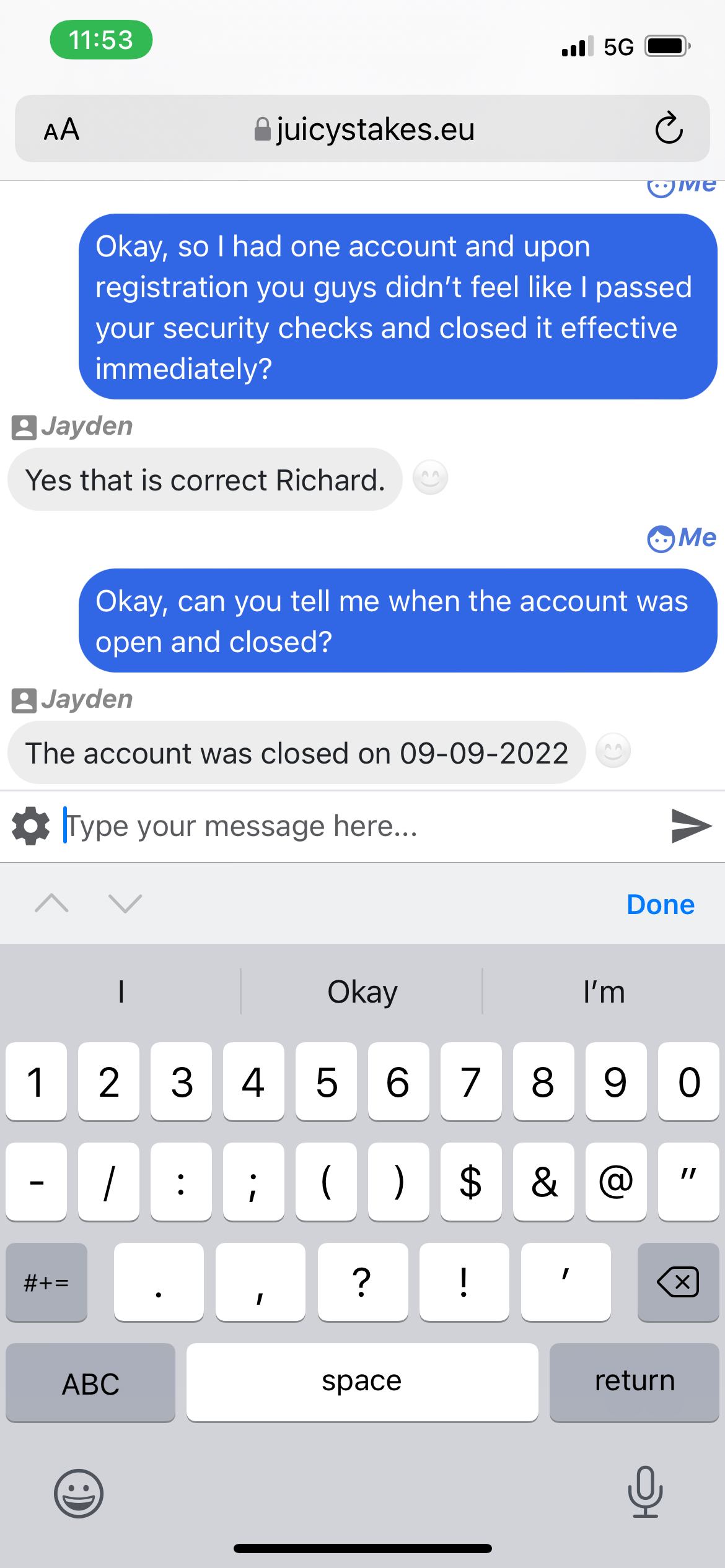
Task: Tap the return key
Action: 634,1382
